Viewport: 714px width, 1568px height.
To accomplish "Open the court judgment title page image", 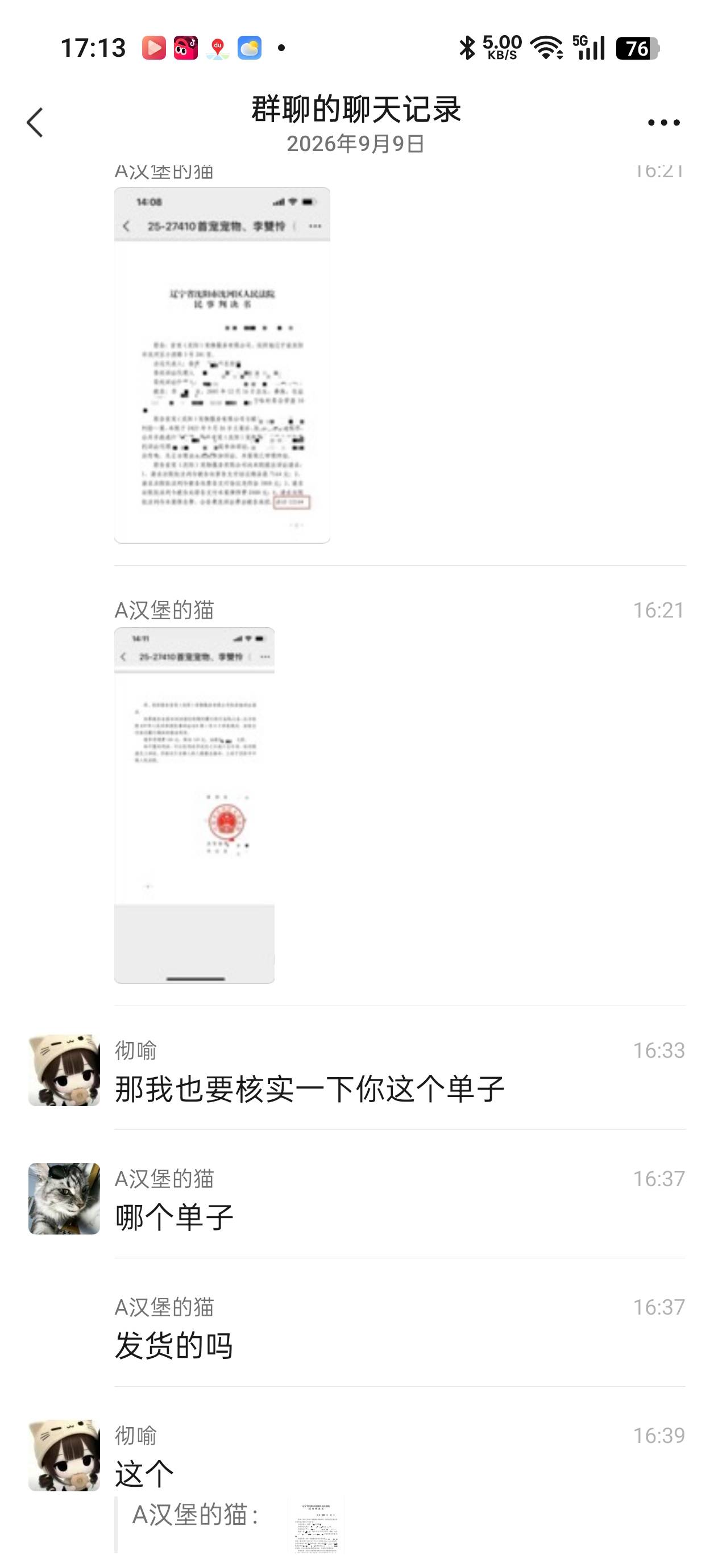I will click(222, 365).
